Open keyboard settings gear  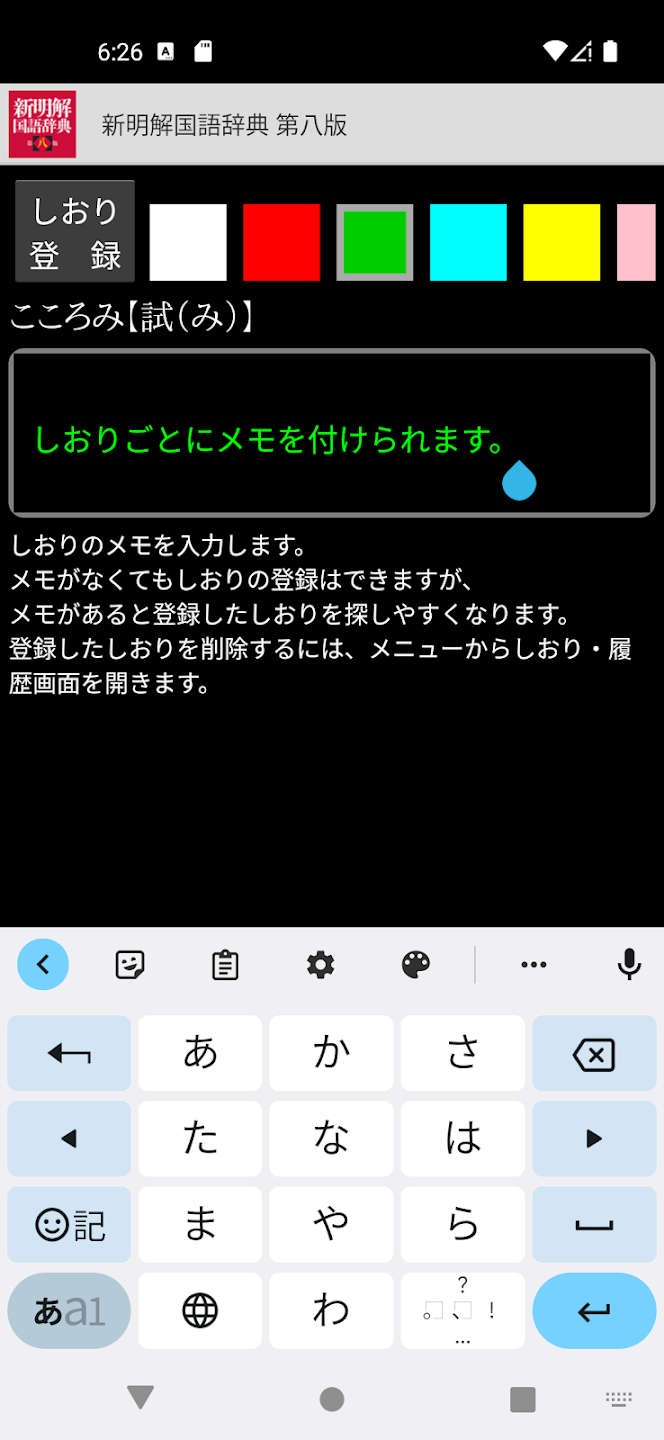click(320, 964)
